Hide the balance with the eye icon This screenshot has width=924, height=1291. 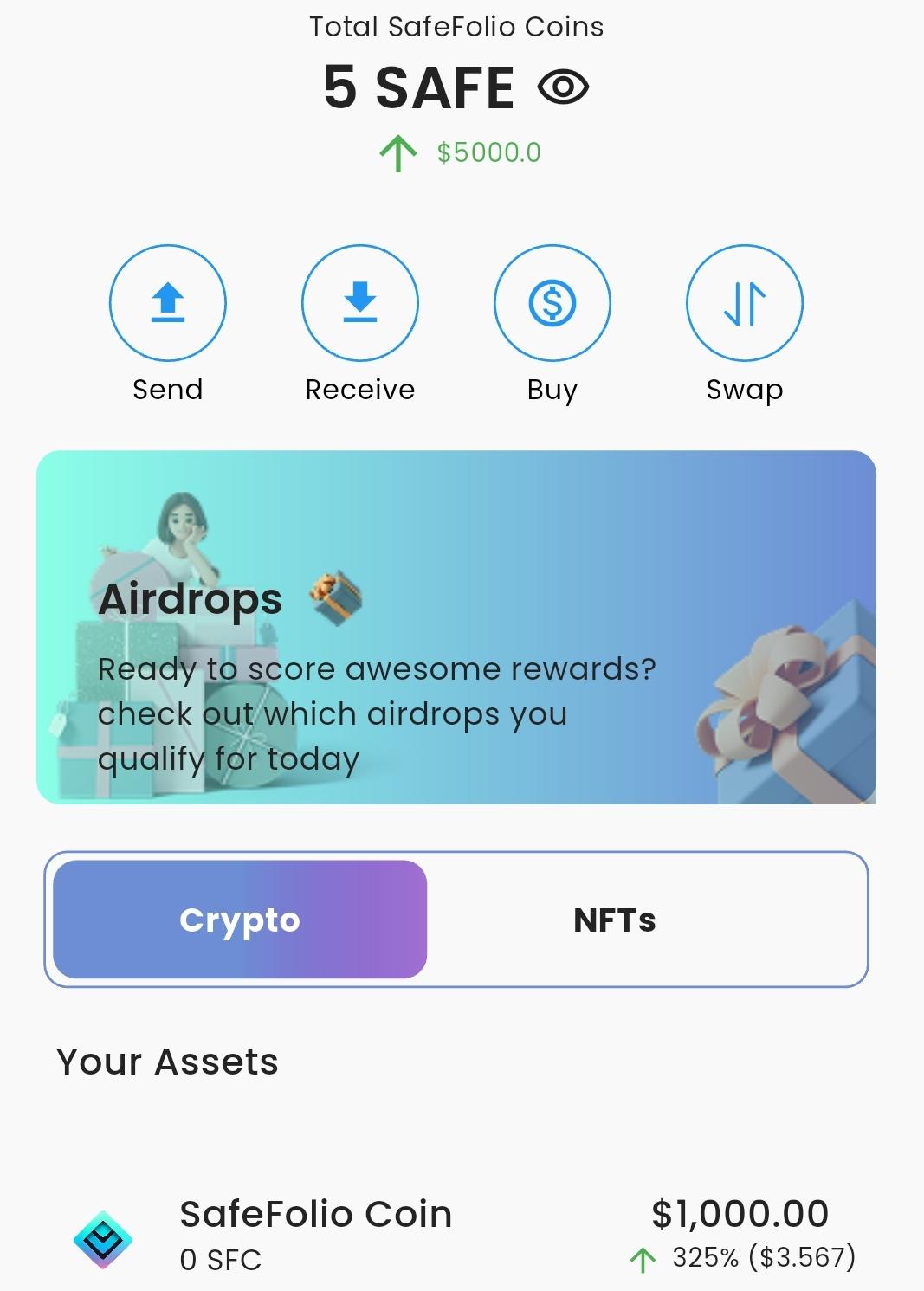(x=563, y=87)
